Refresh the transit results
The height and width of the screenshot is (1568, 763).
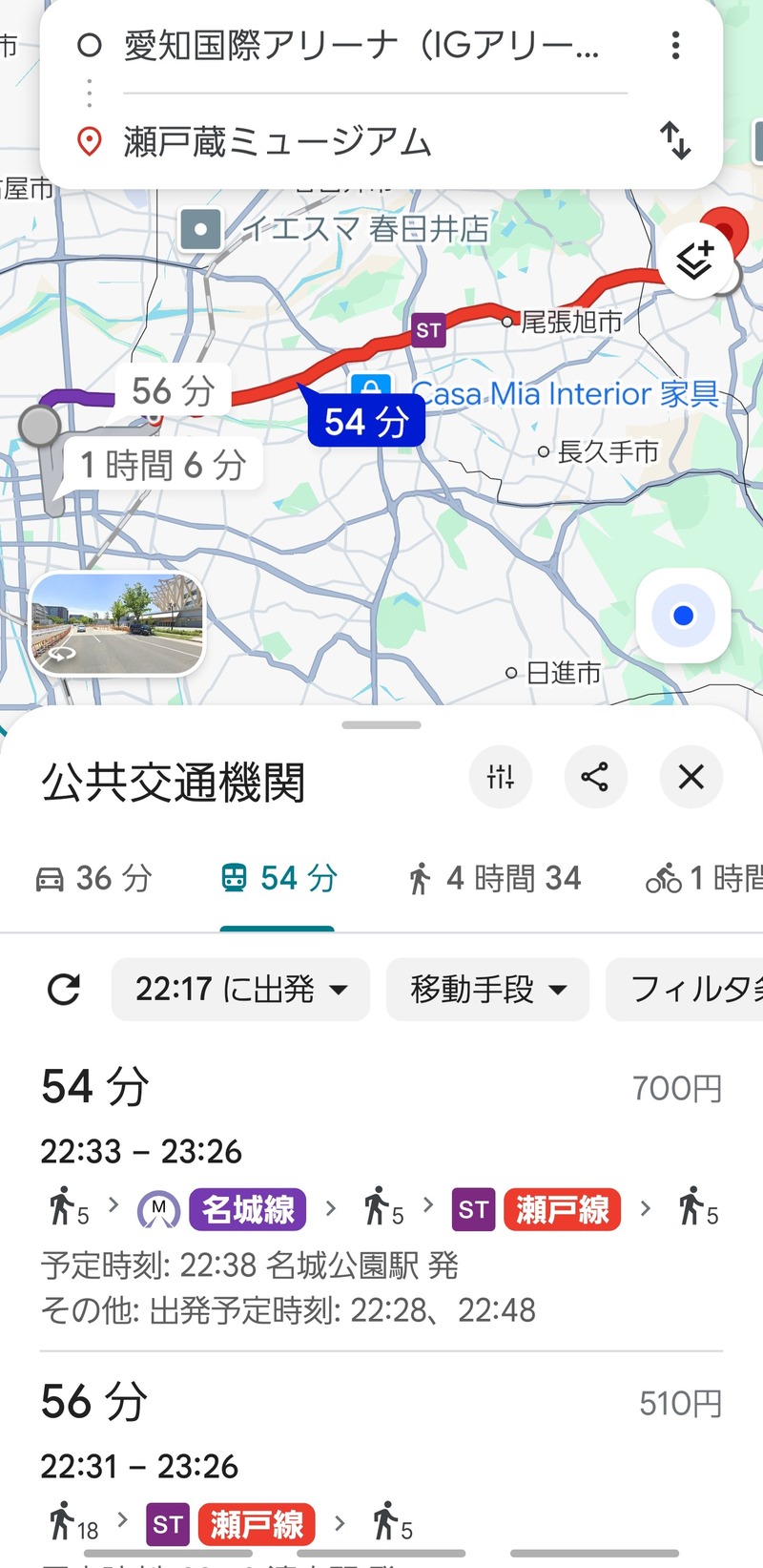tap(64, 990)
